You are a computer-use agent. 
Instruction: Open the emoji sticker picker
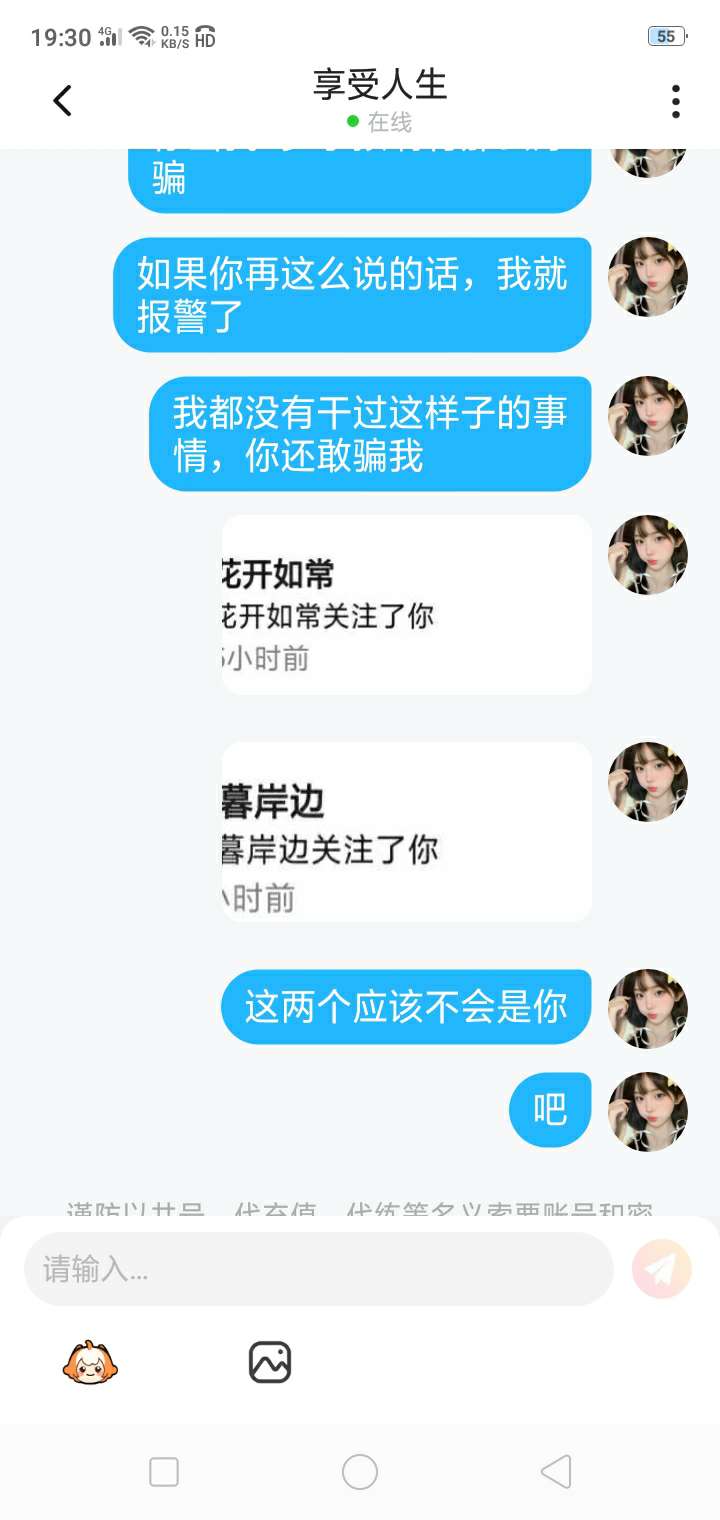click(x=90, y=1362)
